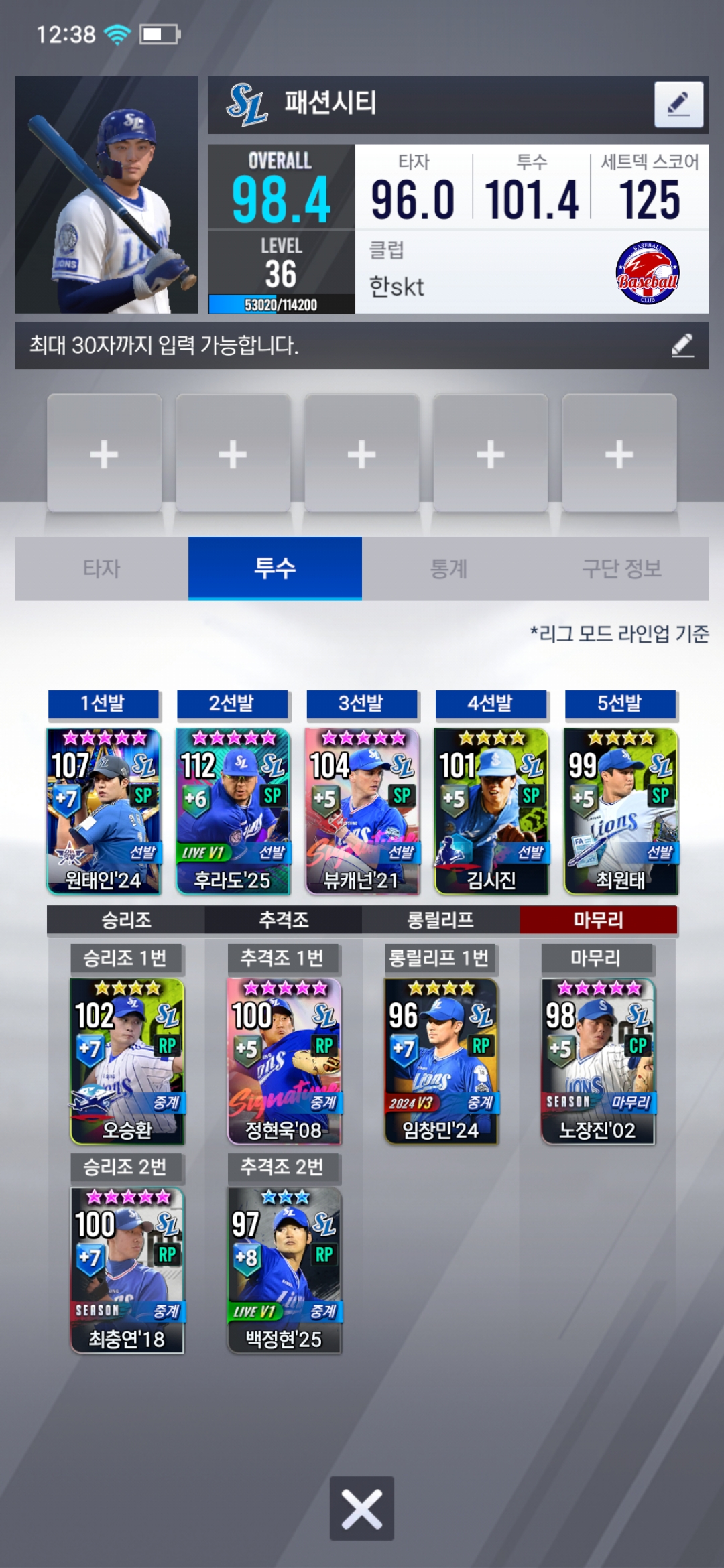Viewport: 724px width, 1568px height.
Task: Close the team profile screen
Action: 361,1508
